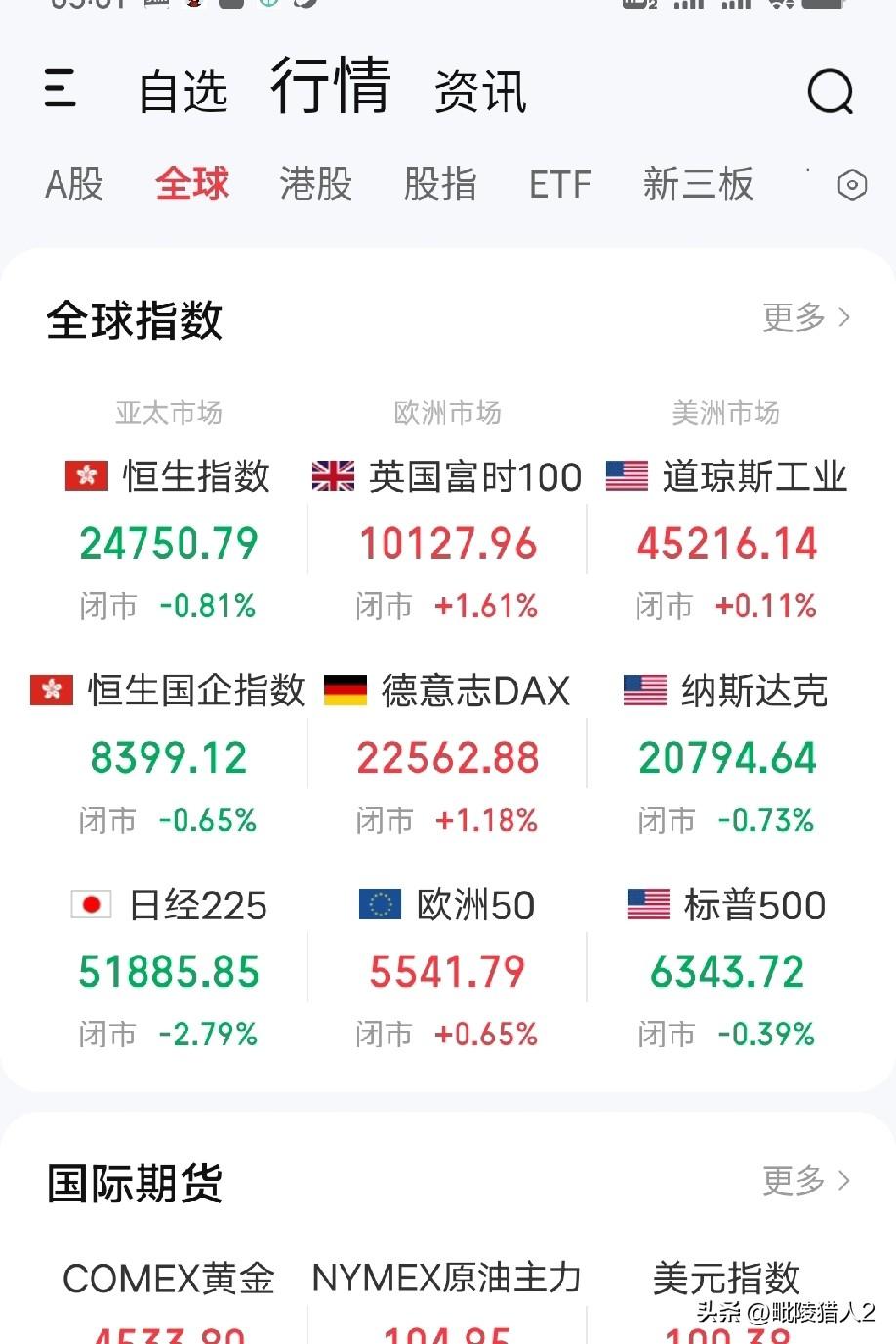Screen dimensions: 896x1344
Task: Open the hamburger navigation menu
Action: click(x=61, y=89)
